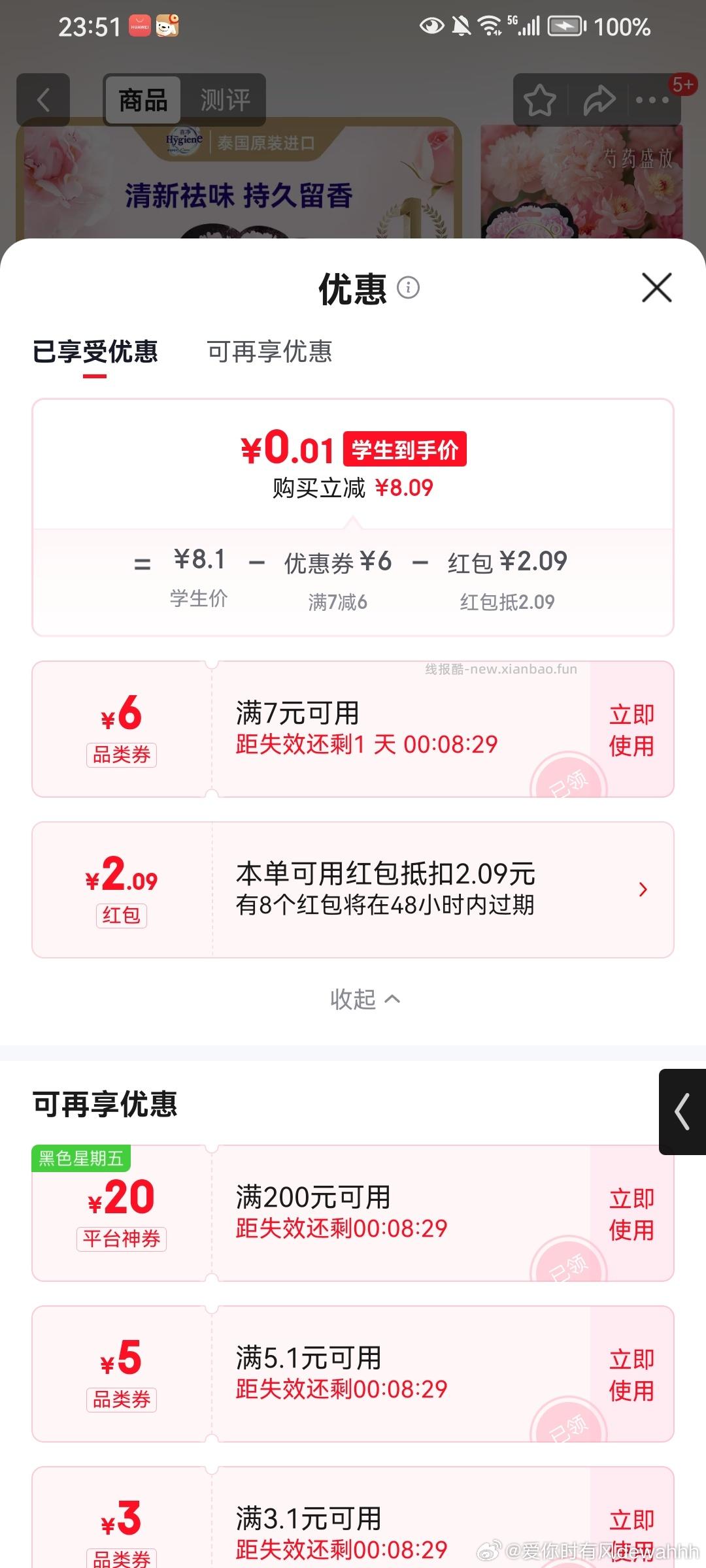706x1568 pixels.
Task: Open red packet details via right chevron
Action: point(643,889)
